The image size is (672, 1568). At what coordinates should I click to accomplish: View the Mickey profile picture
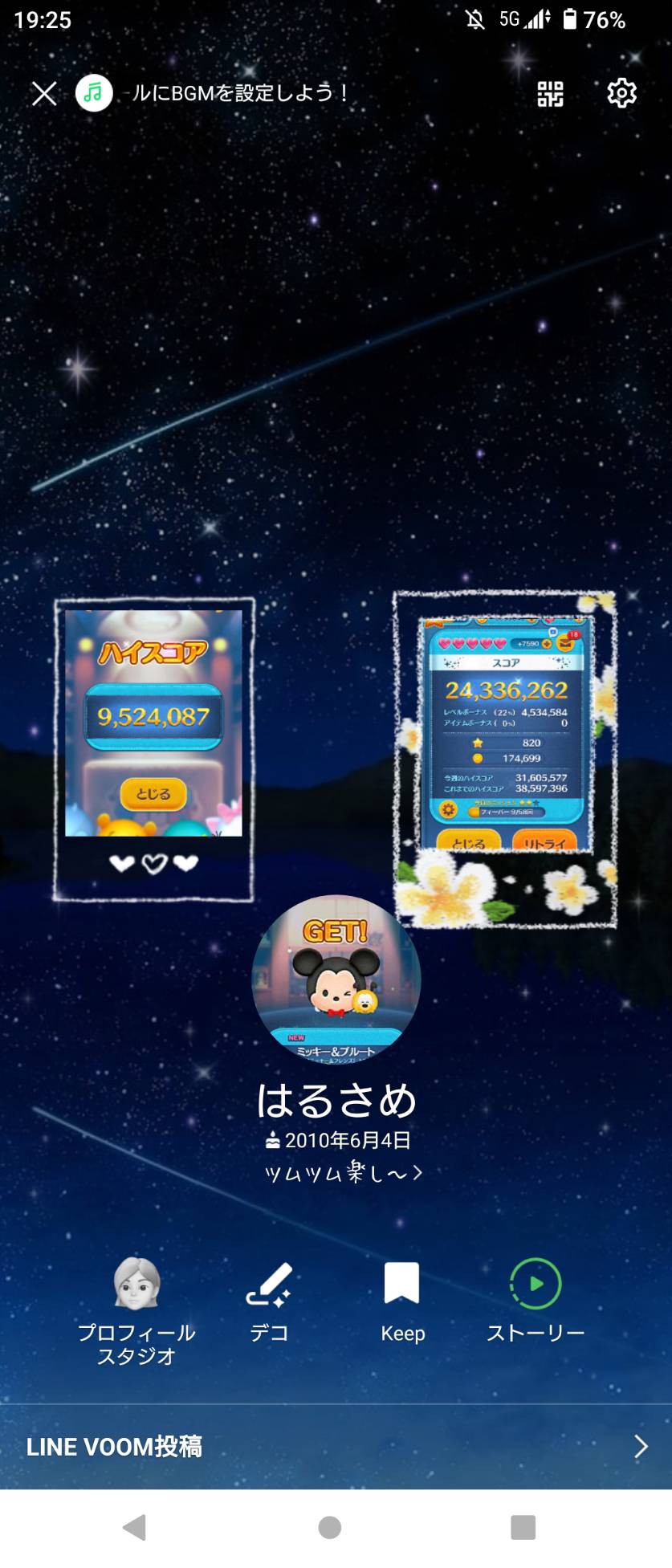(x=336, y=979)
